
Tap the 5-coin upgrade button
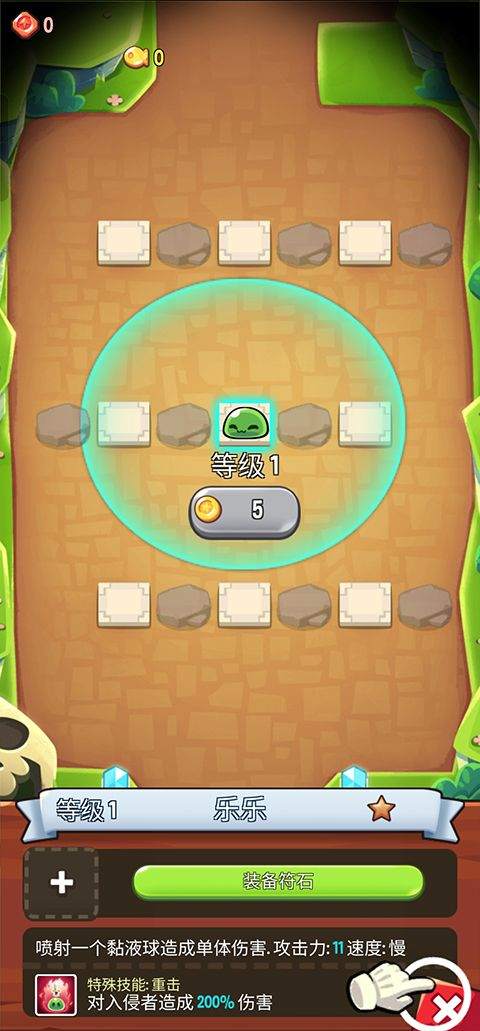pos(245,512)
